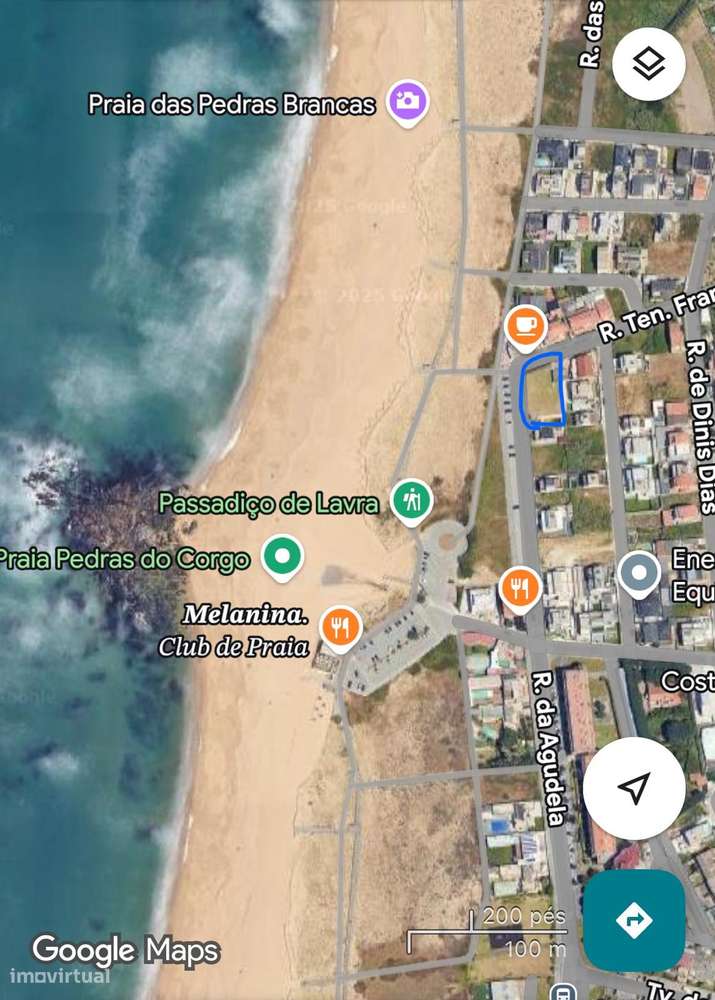715x1000 pixels.
Task: Tap the café marker near R. Ten. Fran
Action: coord(525,324)
